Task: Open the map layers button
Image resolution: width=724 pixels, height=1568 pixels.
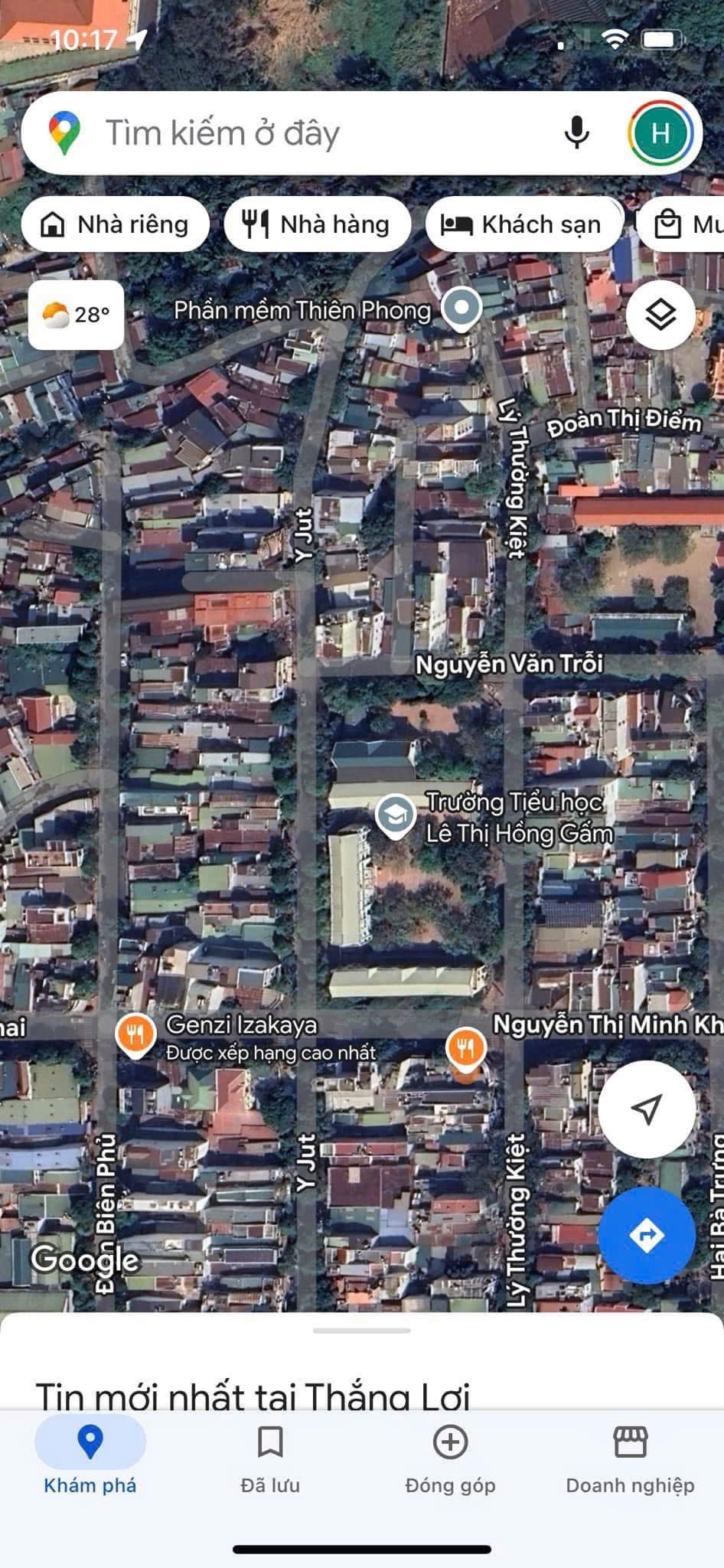Action: [x=660, y=315]
